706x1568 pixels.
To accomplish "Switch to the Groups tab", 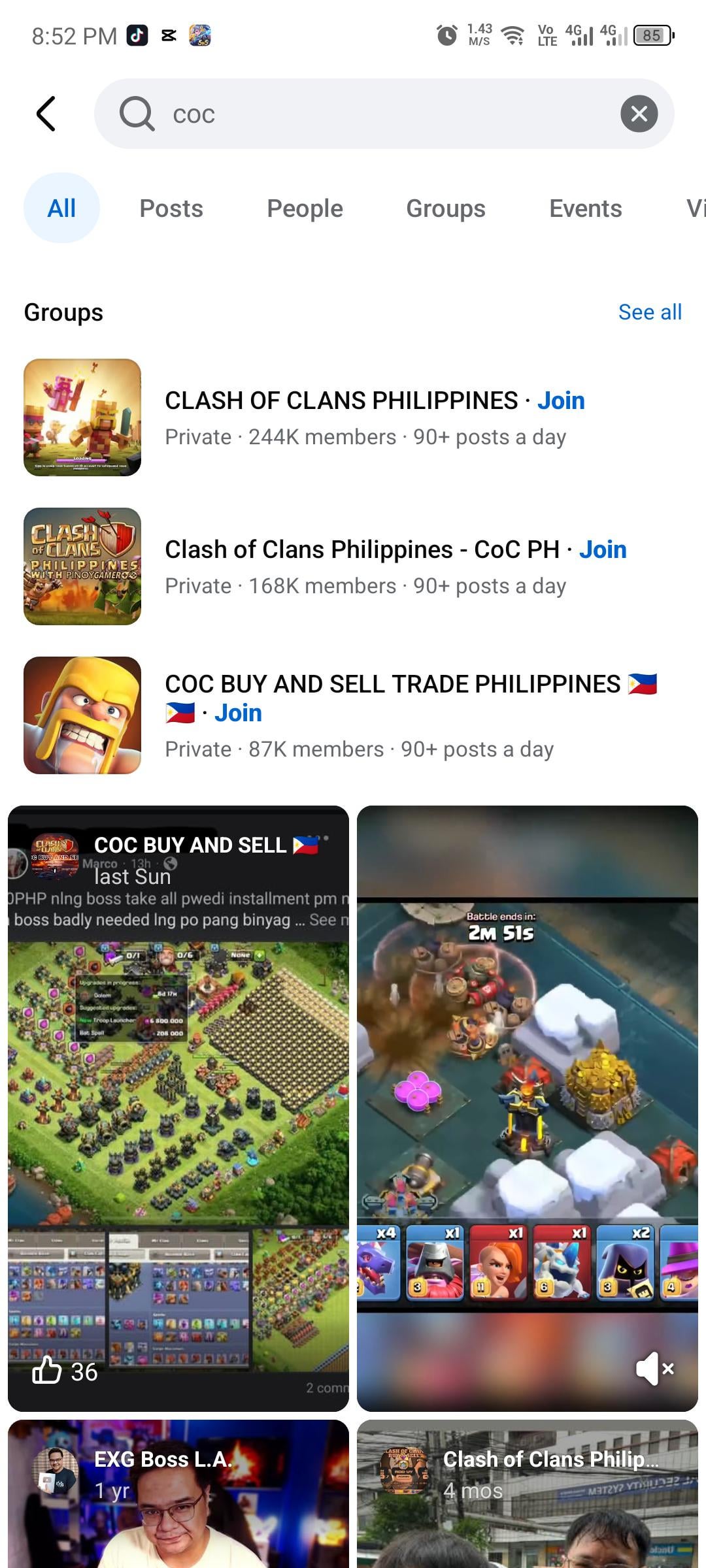I will coord(445,208).
